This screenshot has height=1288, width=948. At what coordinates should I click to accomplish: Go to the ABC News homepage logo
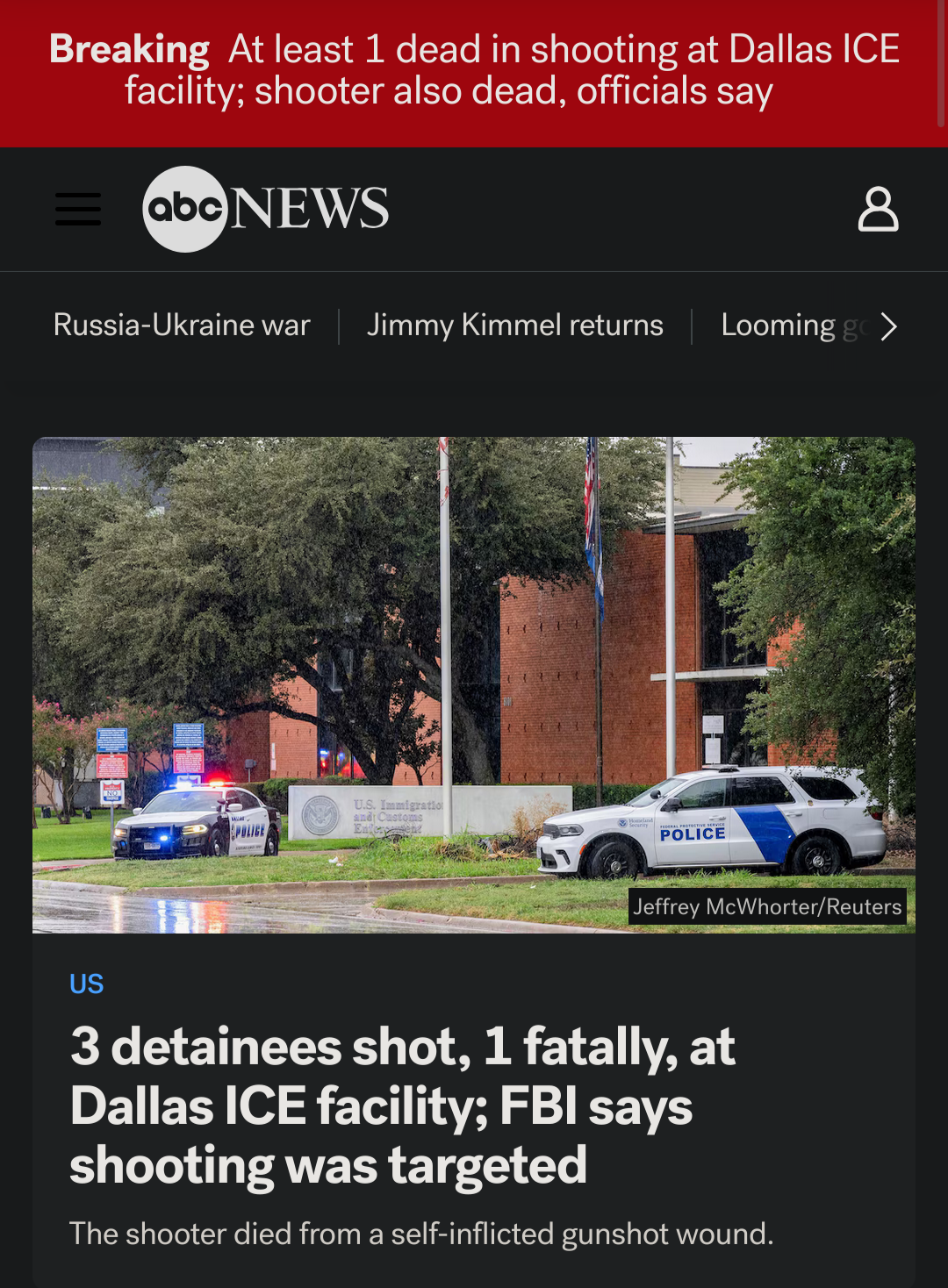coord(265,209)
